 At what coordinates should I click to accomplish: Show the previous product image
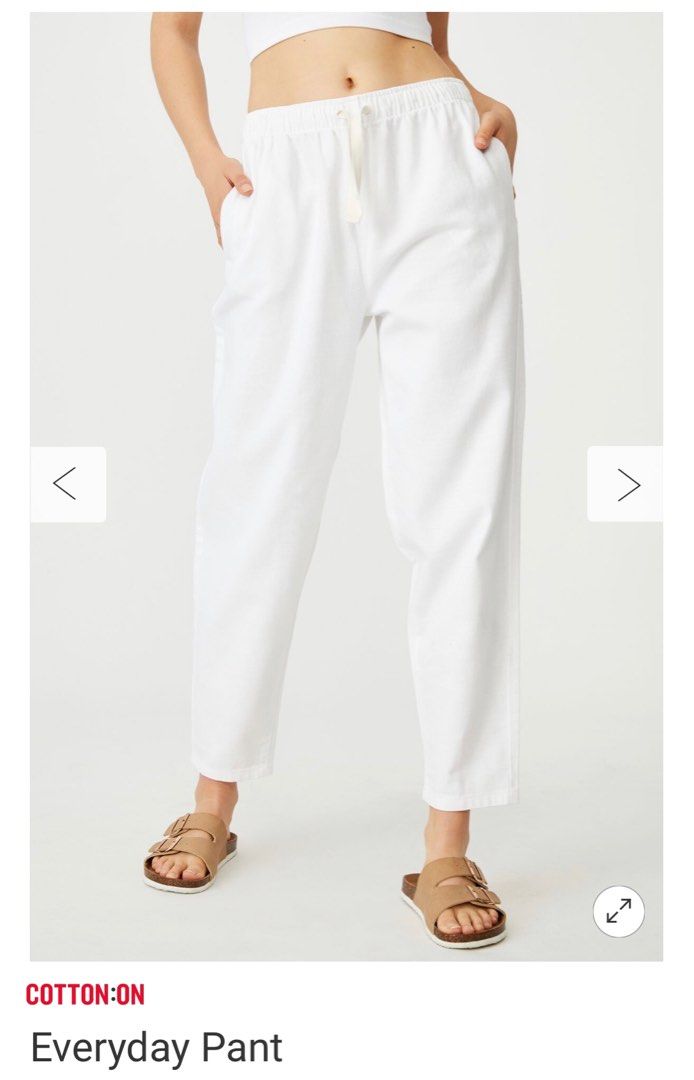(67, 484)
